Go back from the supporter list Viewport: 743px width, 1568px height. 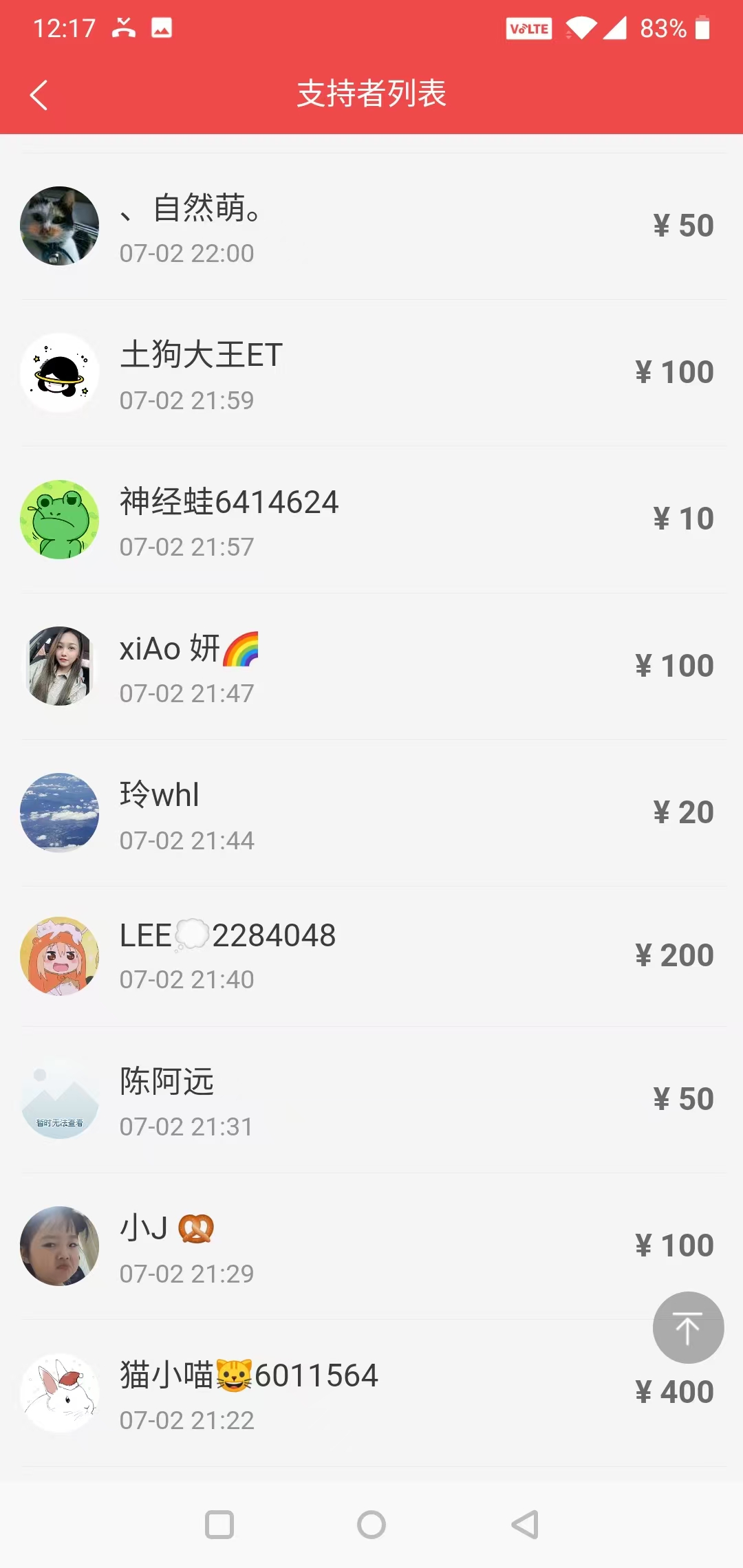(39, 95)
